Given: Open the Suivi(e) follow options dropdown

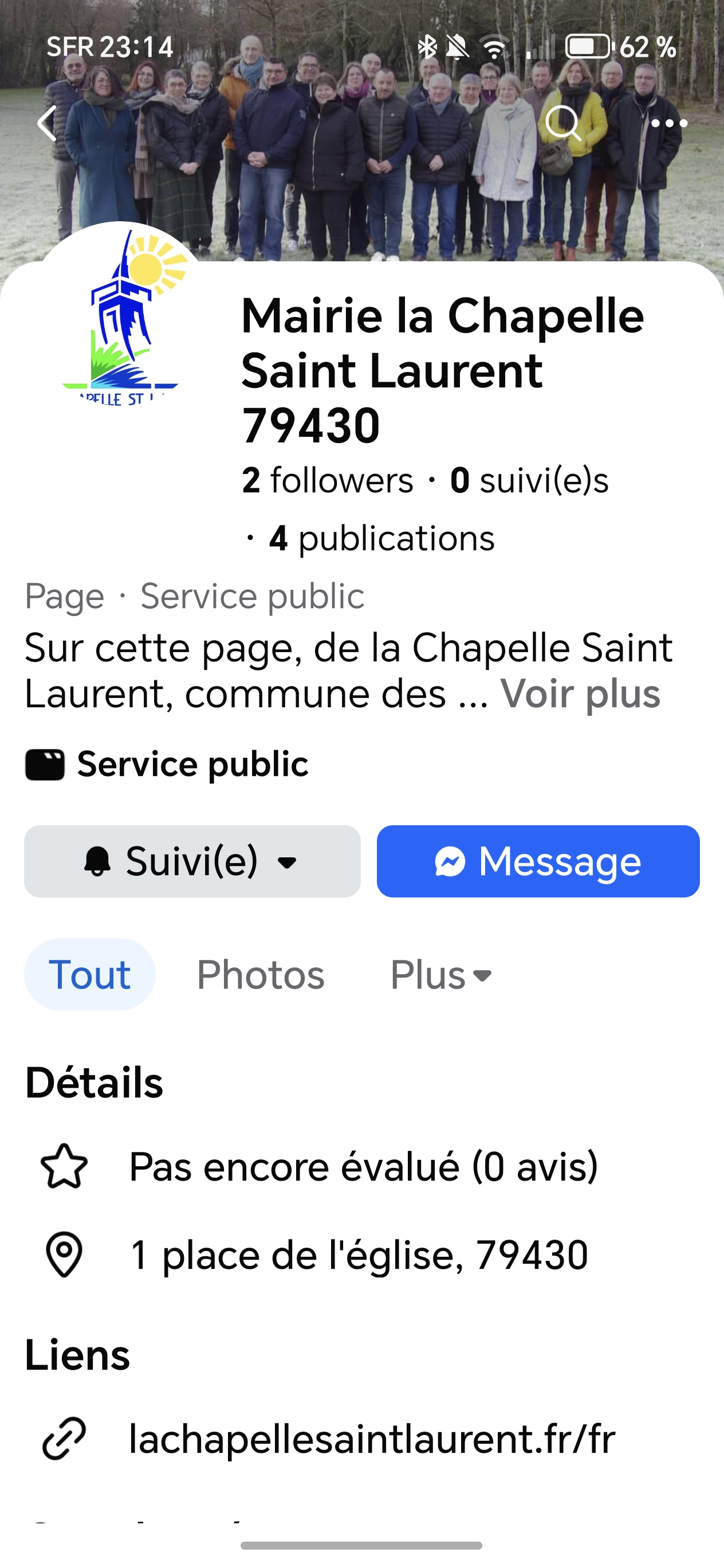Looking at the screenshot, I should point(192,861).
